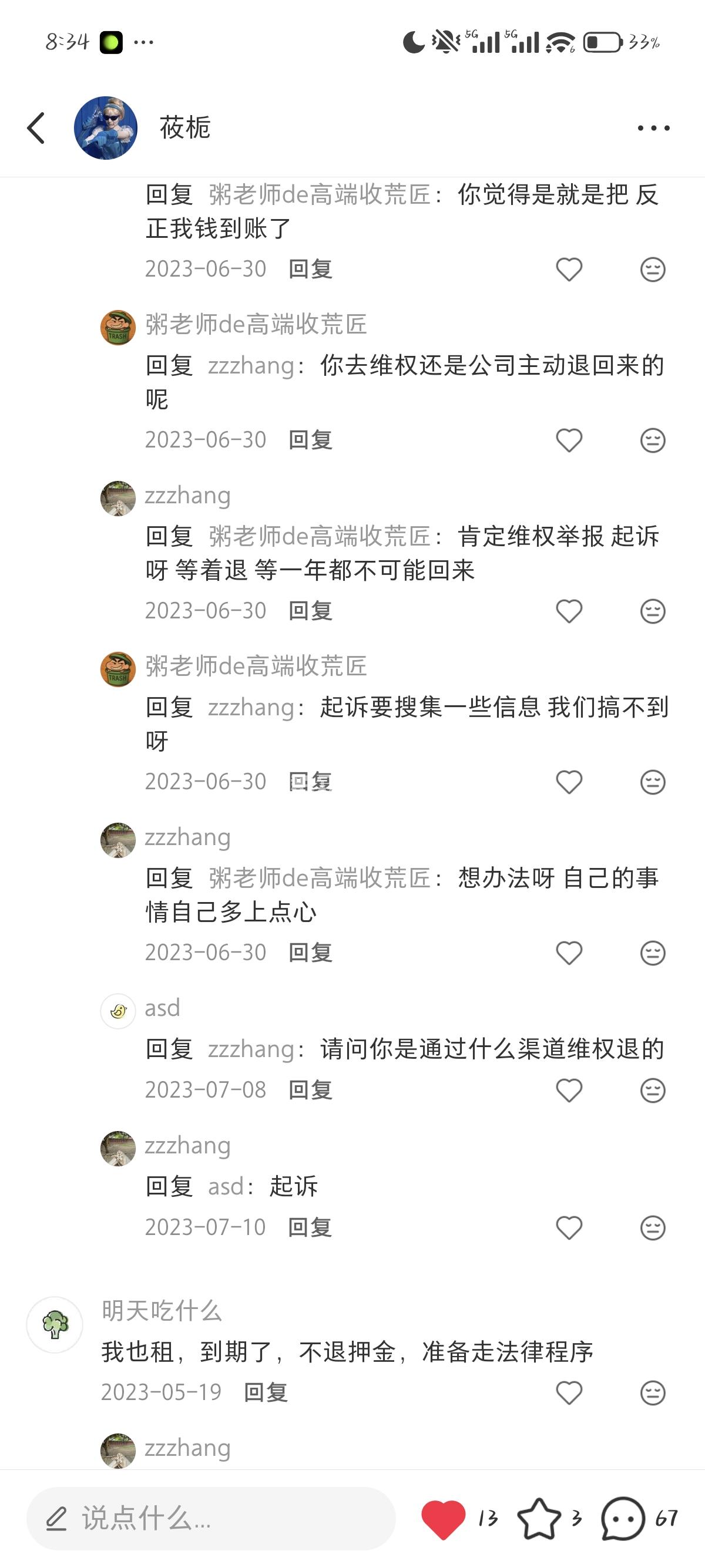The image size is (705, 1568).
Task: Open comments via the speech bubble icon
Action: 622,1518
